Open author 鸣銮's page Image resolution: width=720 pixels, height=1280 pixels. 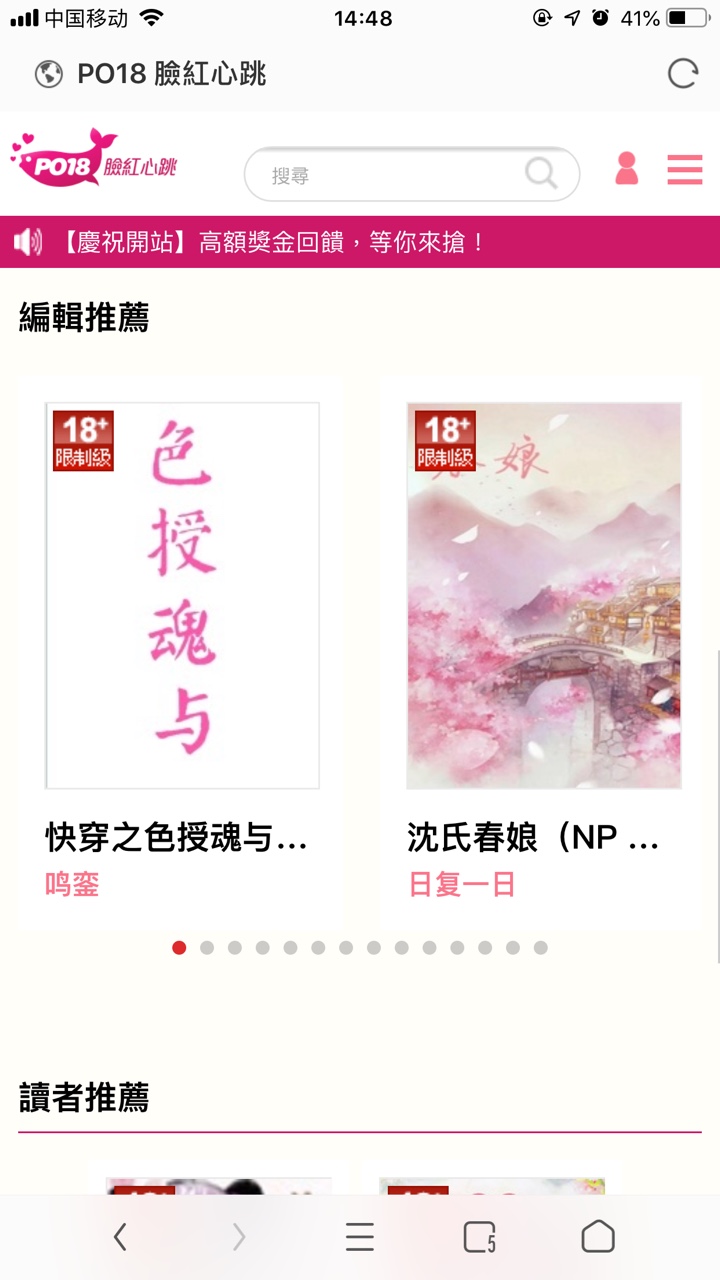click(x=72, y=885)
